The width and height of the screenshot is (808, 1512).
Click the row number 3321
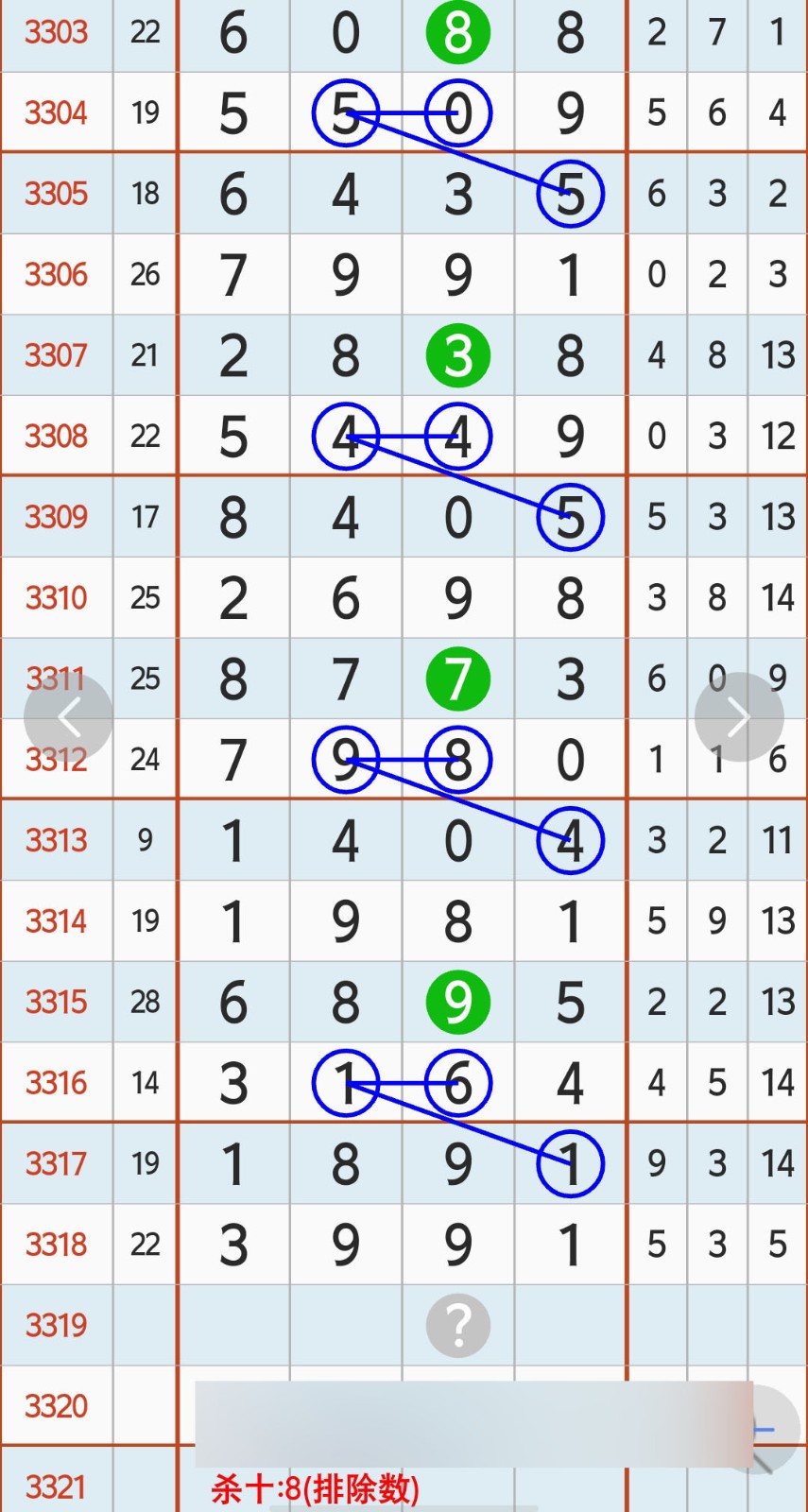pos(54,1486)
